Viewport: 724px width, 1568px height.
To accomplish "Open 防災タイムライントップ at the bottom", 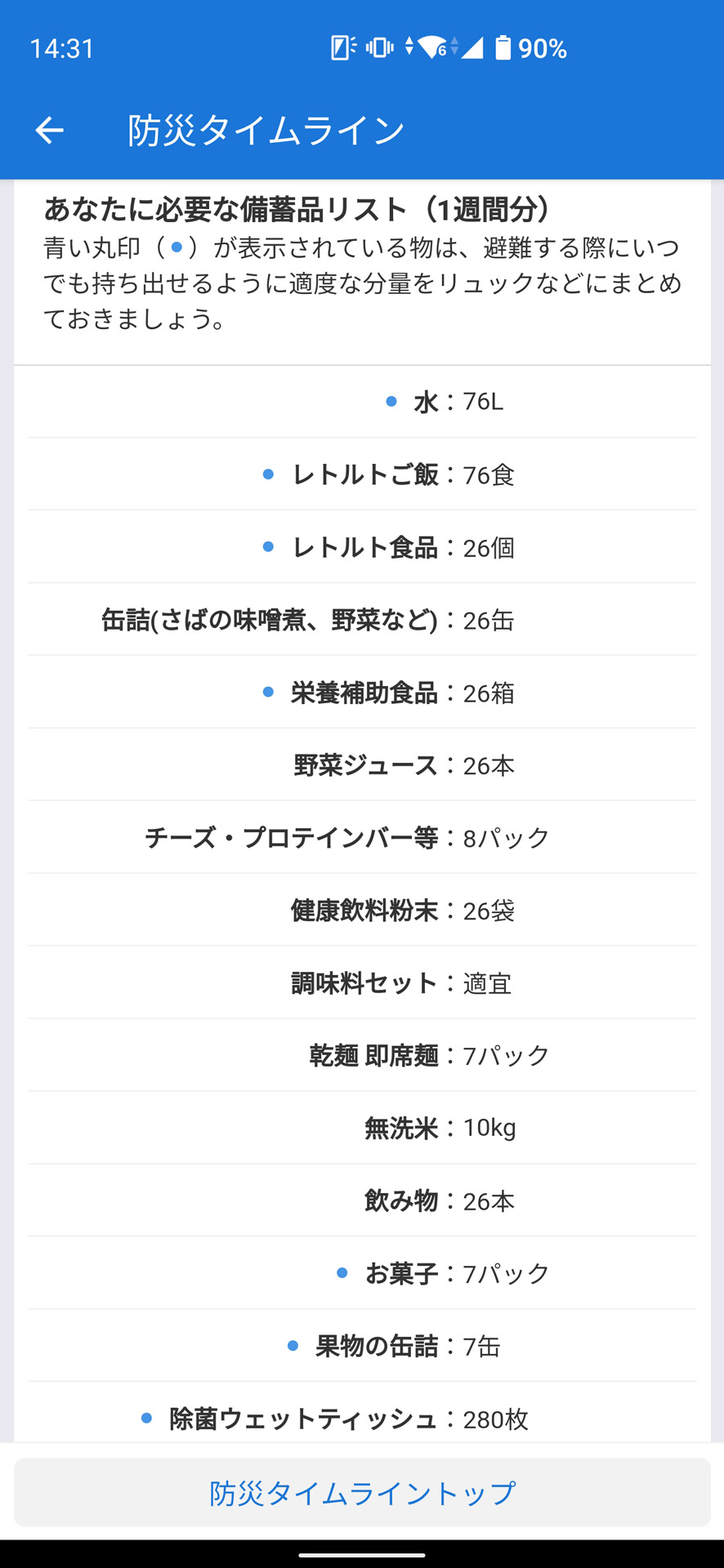I will point(362,1491).
